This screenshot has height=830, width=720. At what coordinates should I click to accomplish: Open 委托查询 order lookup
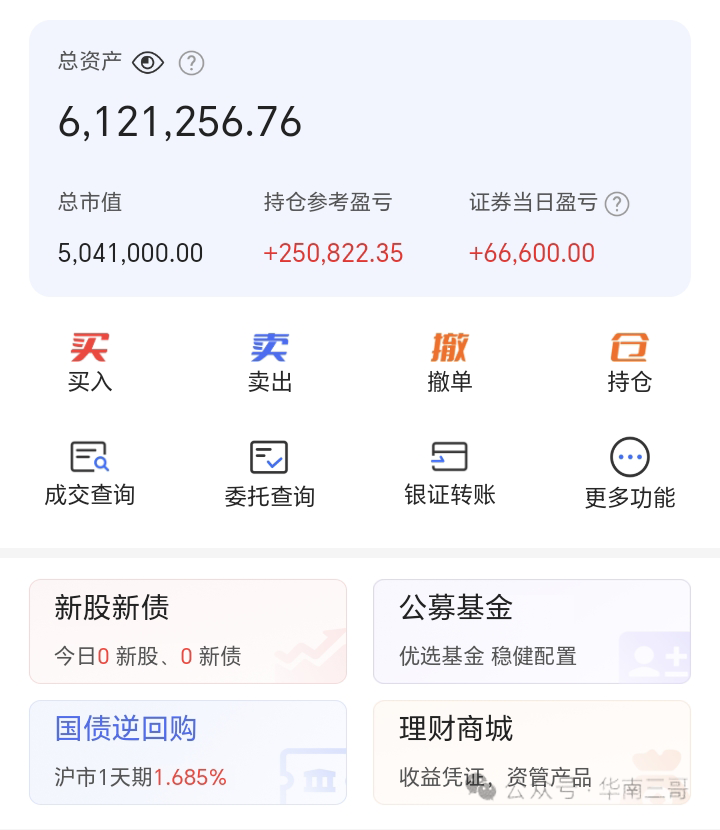pyautogui.click(x=270, y=474)
